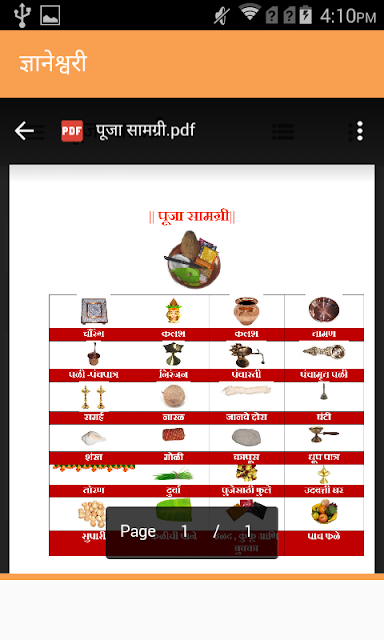Open the three-dot overflow menu
The image size is (384, 640).
(x=360, y=131)
